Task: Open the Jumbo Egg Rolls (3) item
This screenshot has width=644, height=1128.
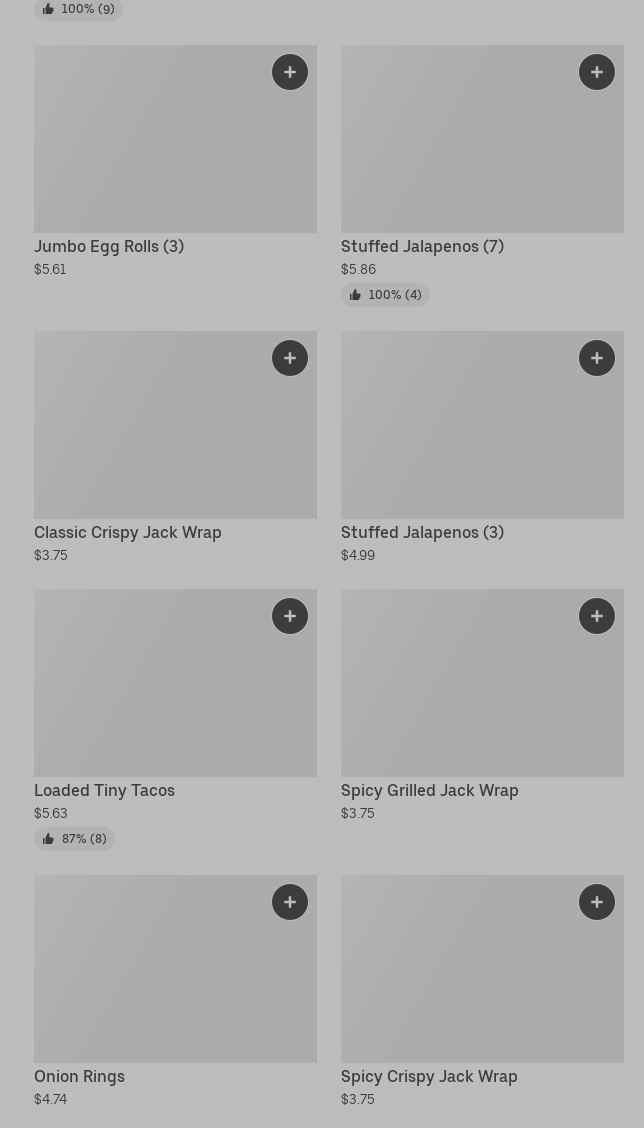Action: pos(175,162)
